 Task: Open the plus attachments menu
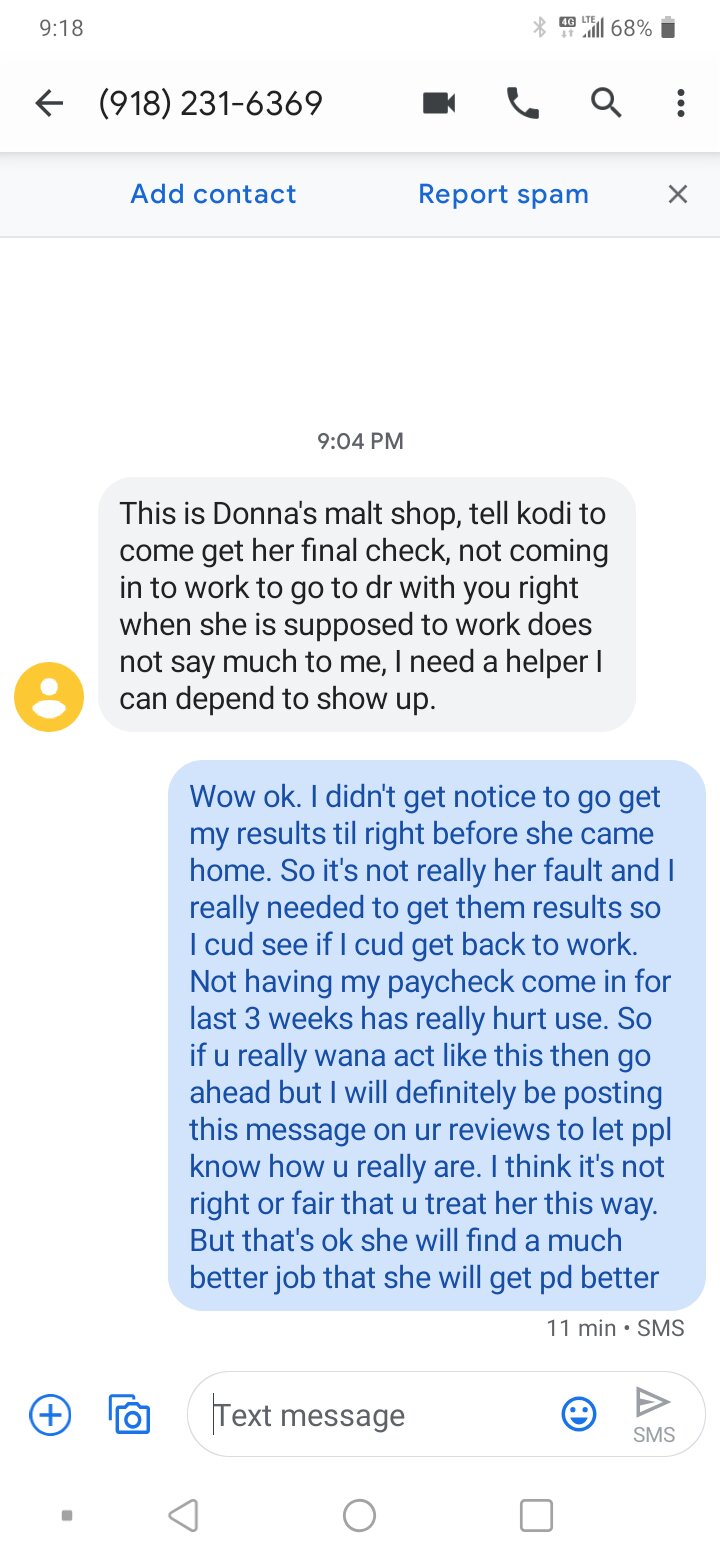(x=50, y=1415)
